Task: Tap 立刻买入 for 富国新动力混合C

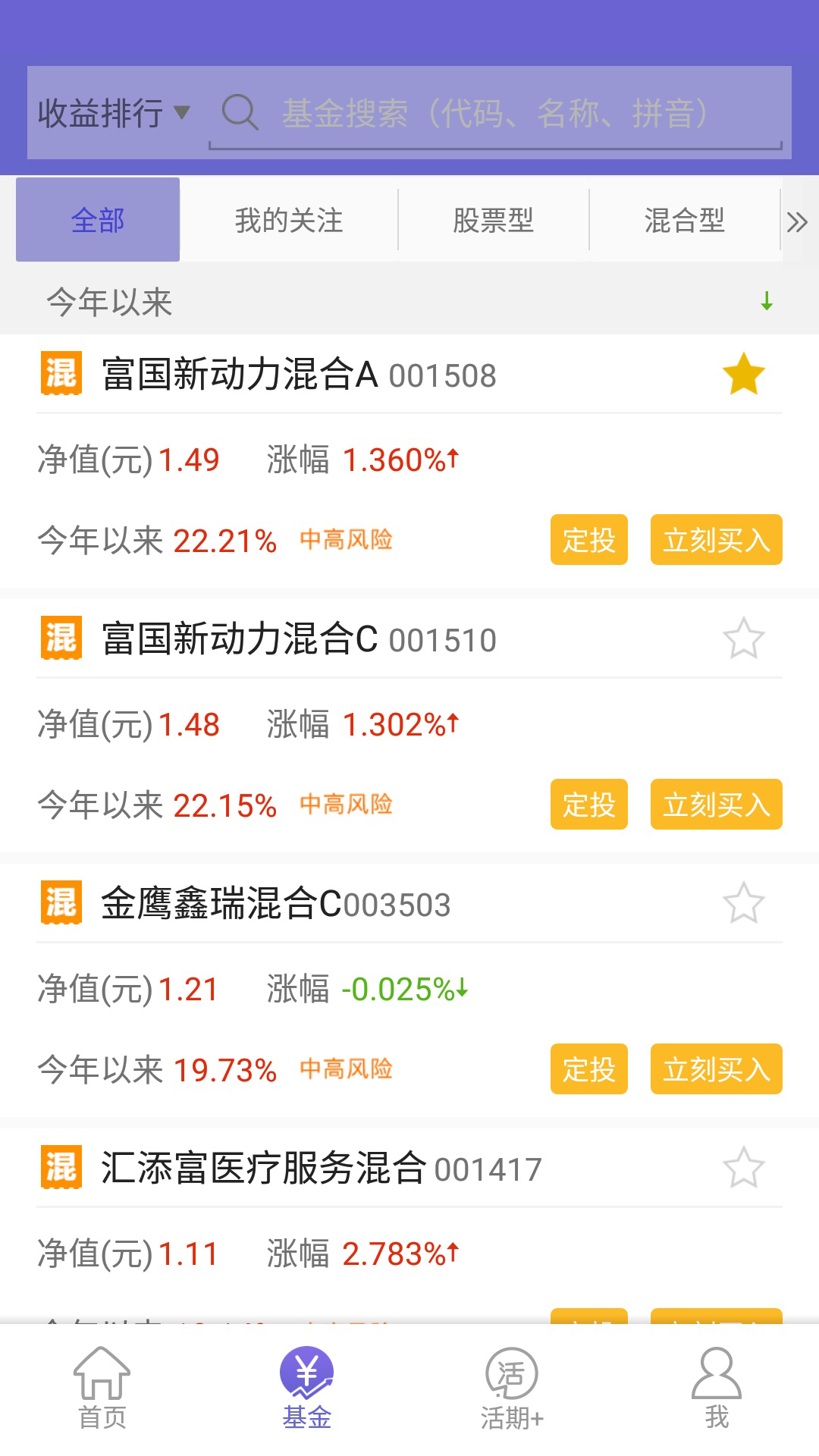Action: point(717,805)
